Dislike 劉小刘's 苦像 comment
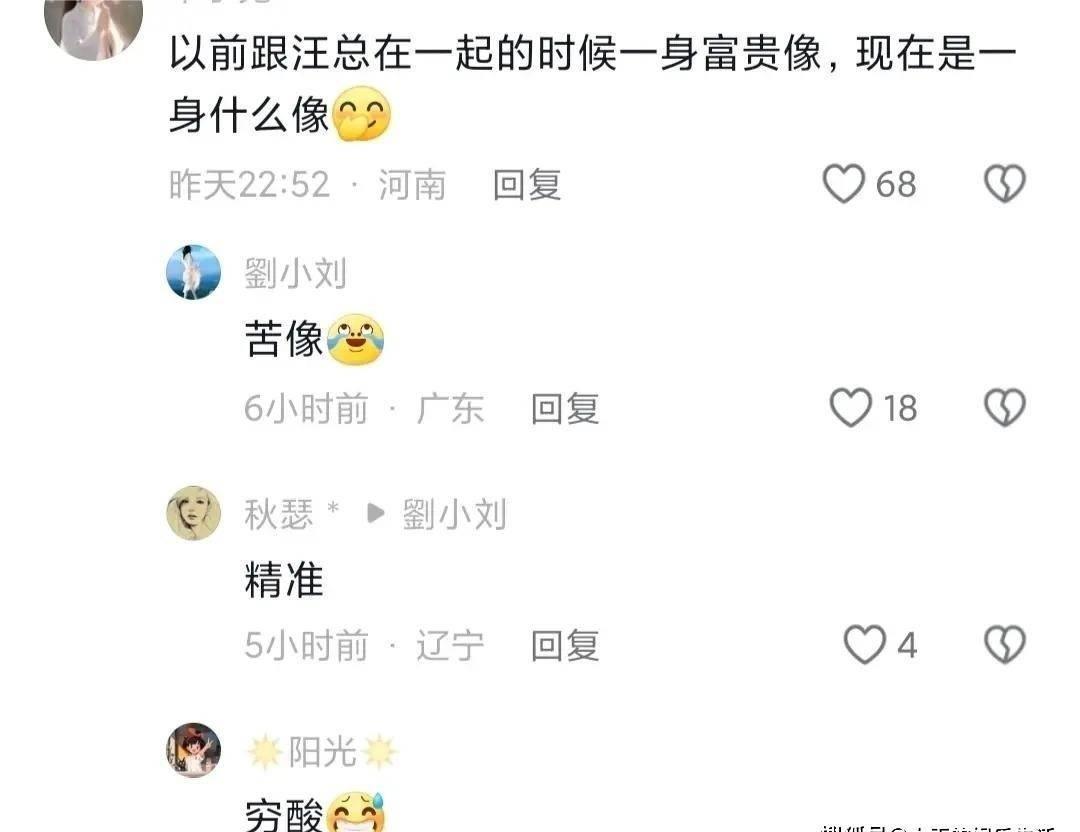Image resolution: width=1080 pixels, height=832 pixels. [1005, 408]
